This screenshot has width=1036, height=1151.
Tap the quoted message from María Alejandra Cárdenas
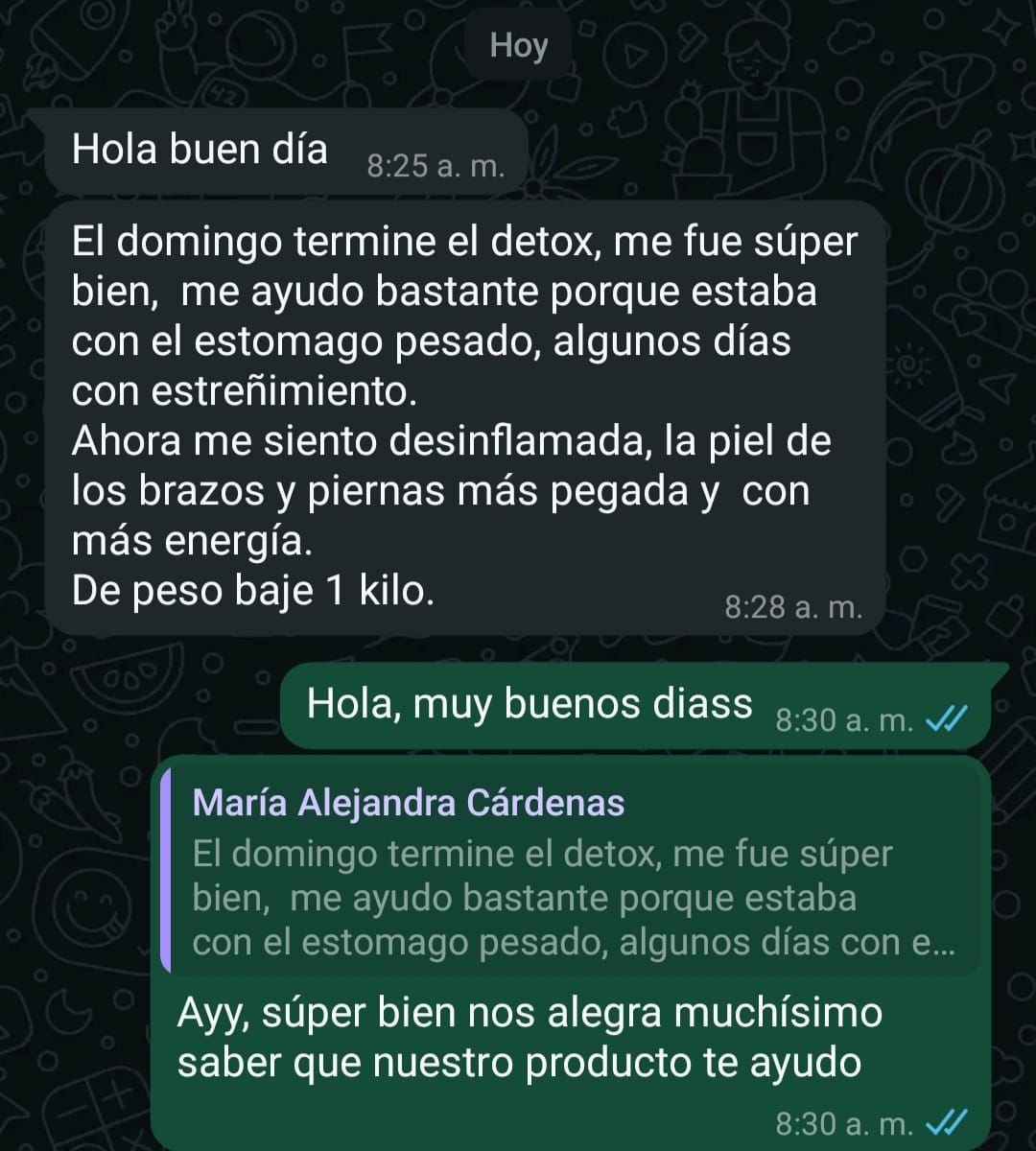pyautogui.click(x=573, y=873)
